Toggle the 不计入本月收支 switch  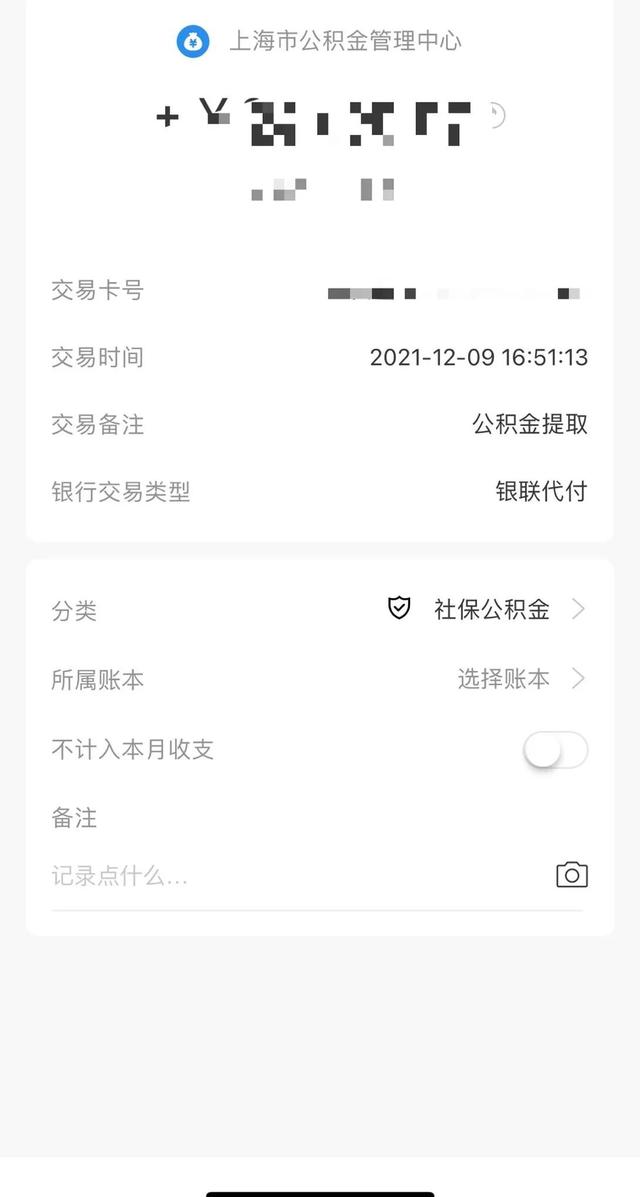[555, 750]
